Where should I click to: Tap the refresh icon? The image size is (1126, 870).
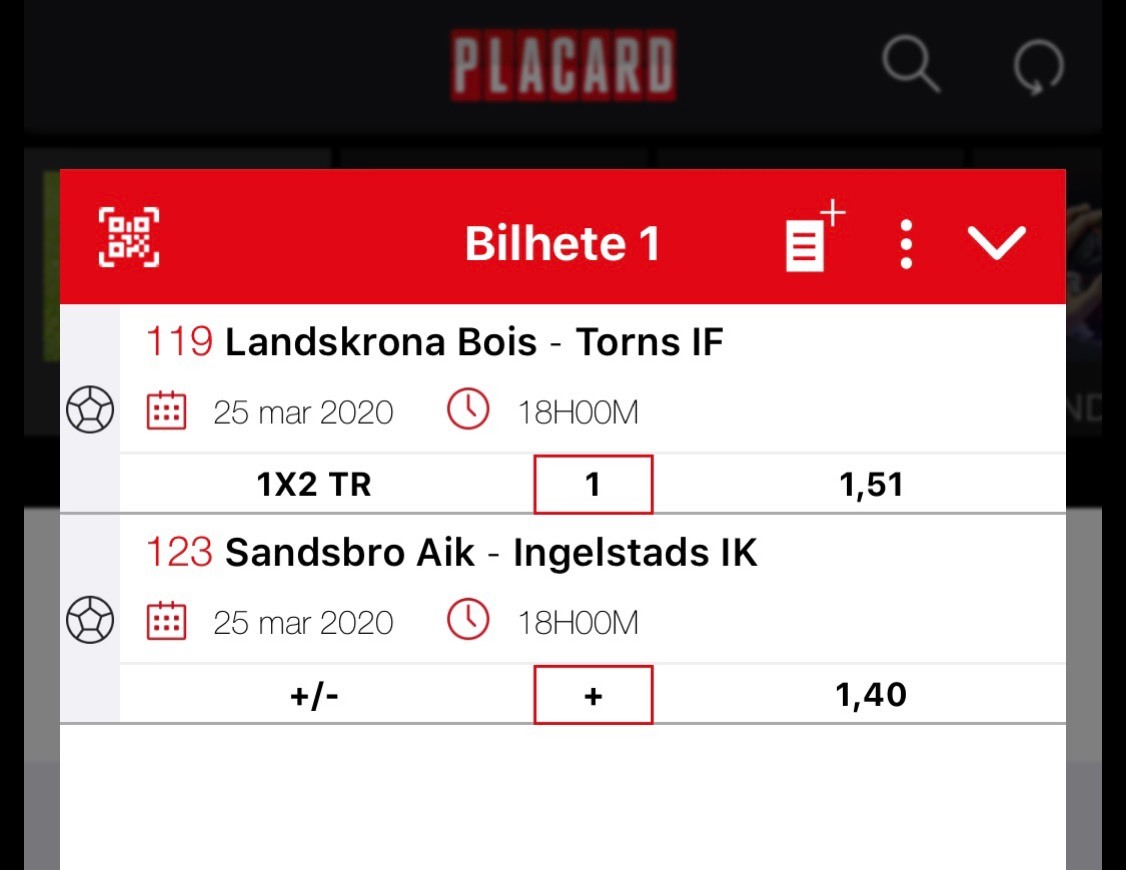1038,69
